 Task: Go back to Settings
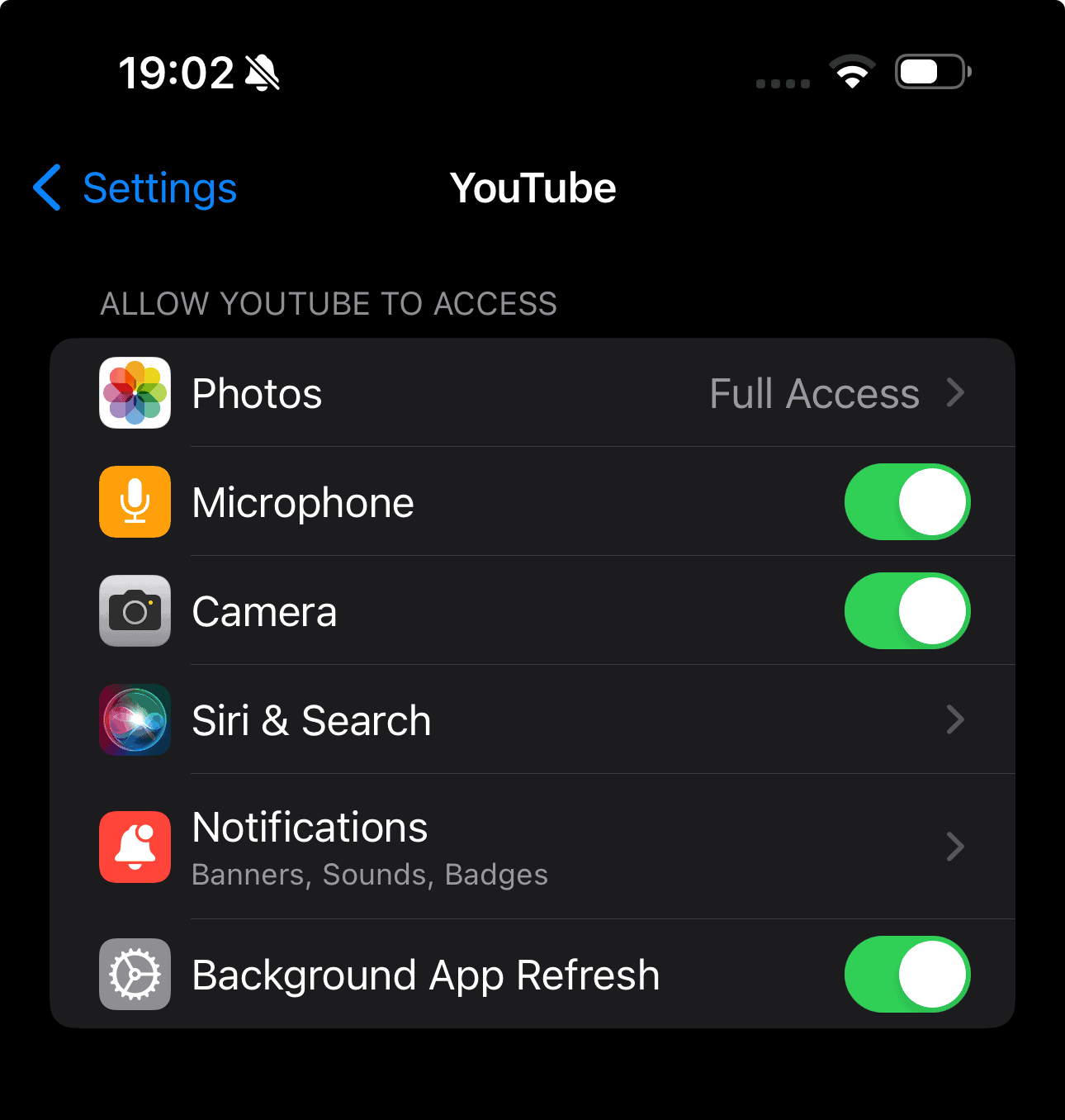tap(133, 188)
